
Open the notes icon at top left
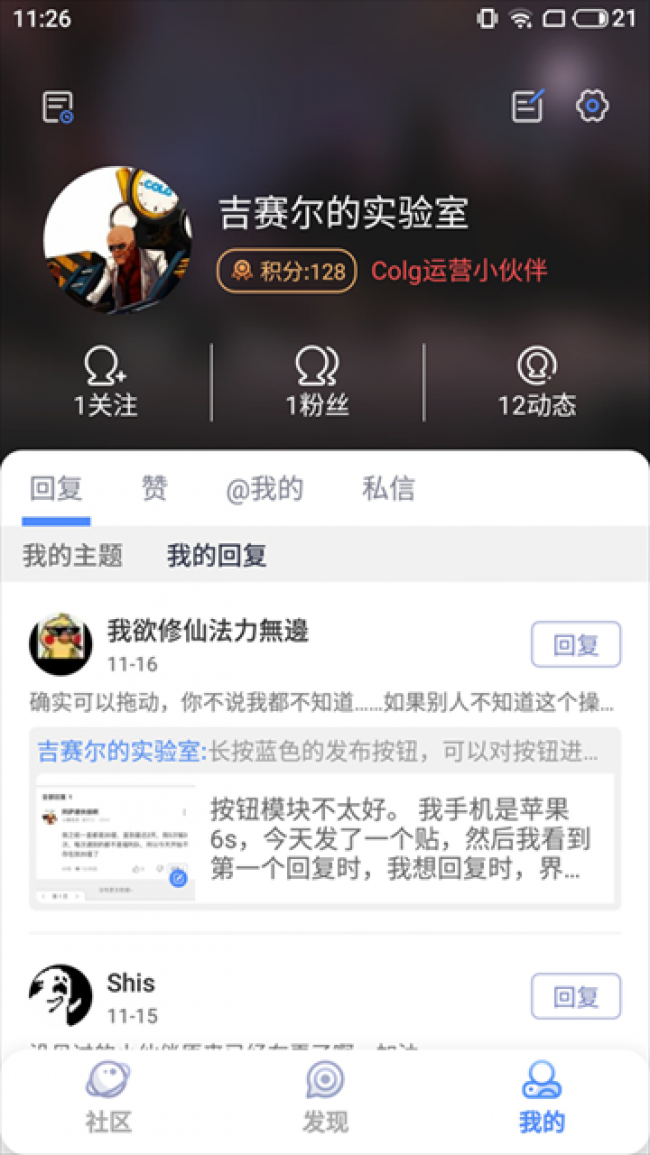click(x=58, y=107)
